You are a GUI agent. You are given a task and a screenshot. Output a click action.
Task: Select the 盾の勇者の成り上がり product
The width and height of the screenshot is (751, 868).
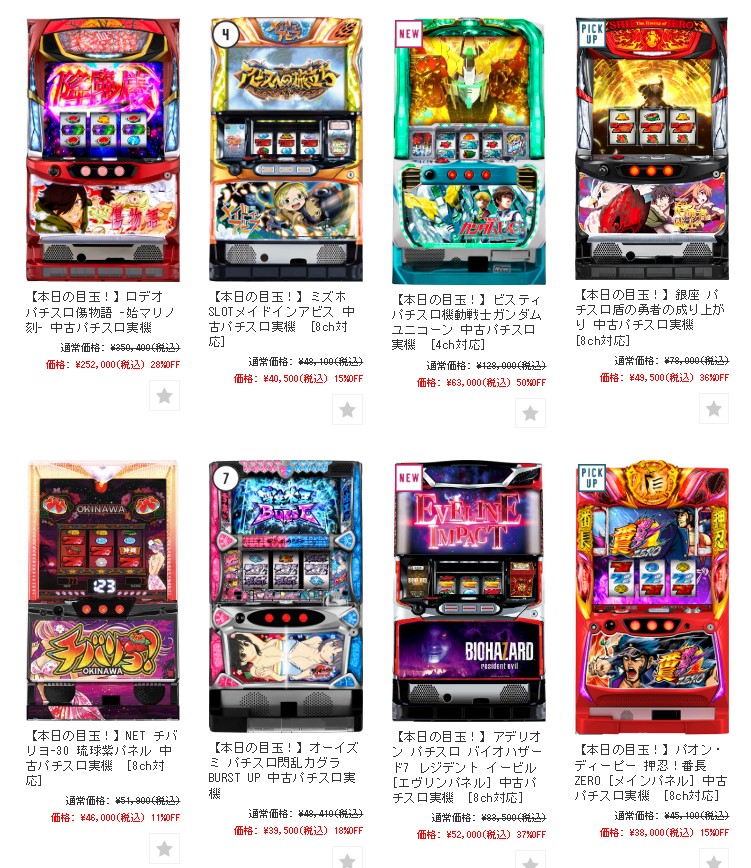[652, 148]
